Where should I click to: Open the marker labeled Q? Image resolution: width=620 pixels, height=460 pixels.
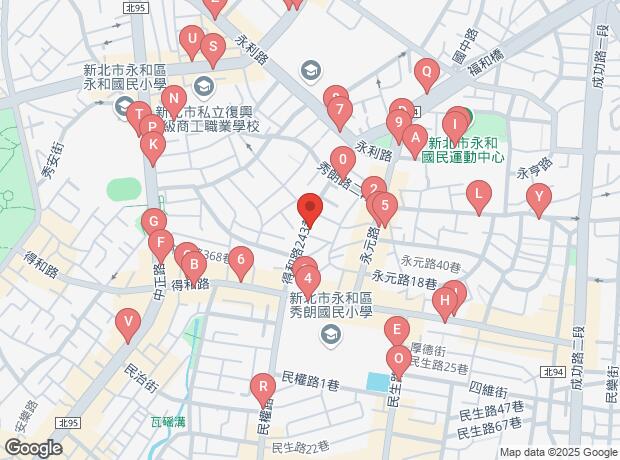click(427, 72)
